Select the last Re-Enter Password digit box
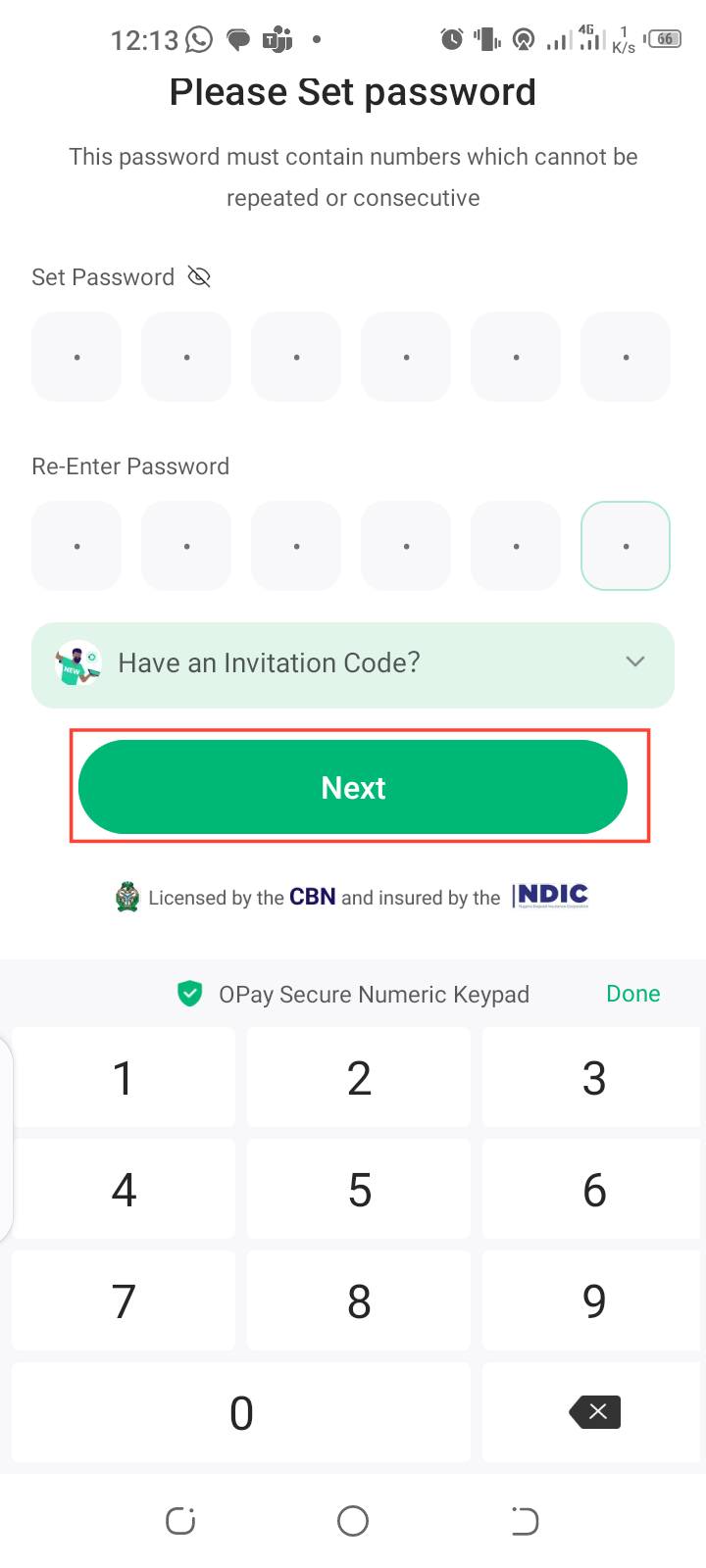 (x=626, y=546)
